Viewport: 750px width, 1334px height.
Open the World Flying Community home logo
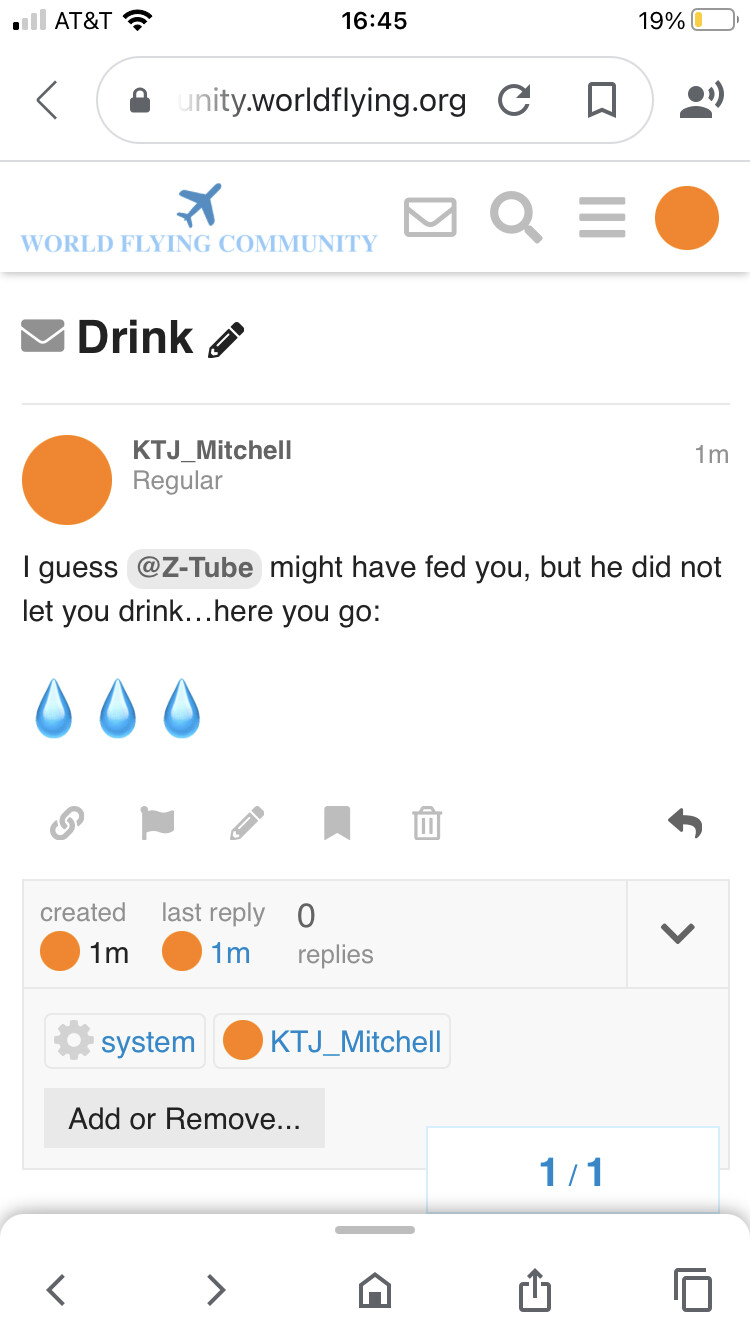[198, 219]
